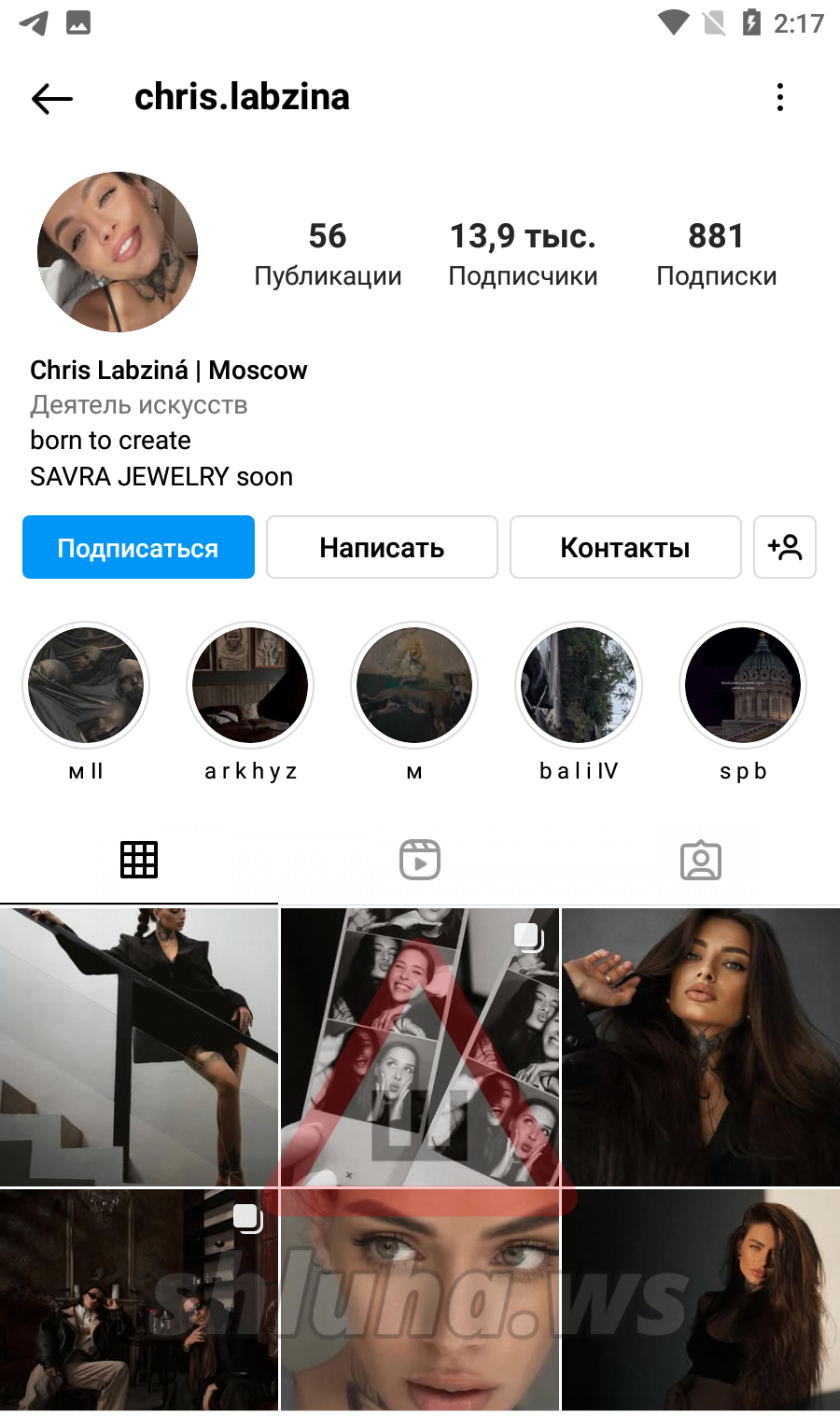Tap the suggested accounts add-person icon

pos(785,547)
